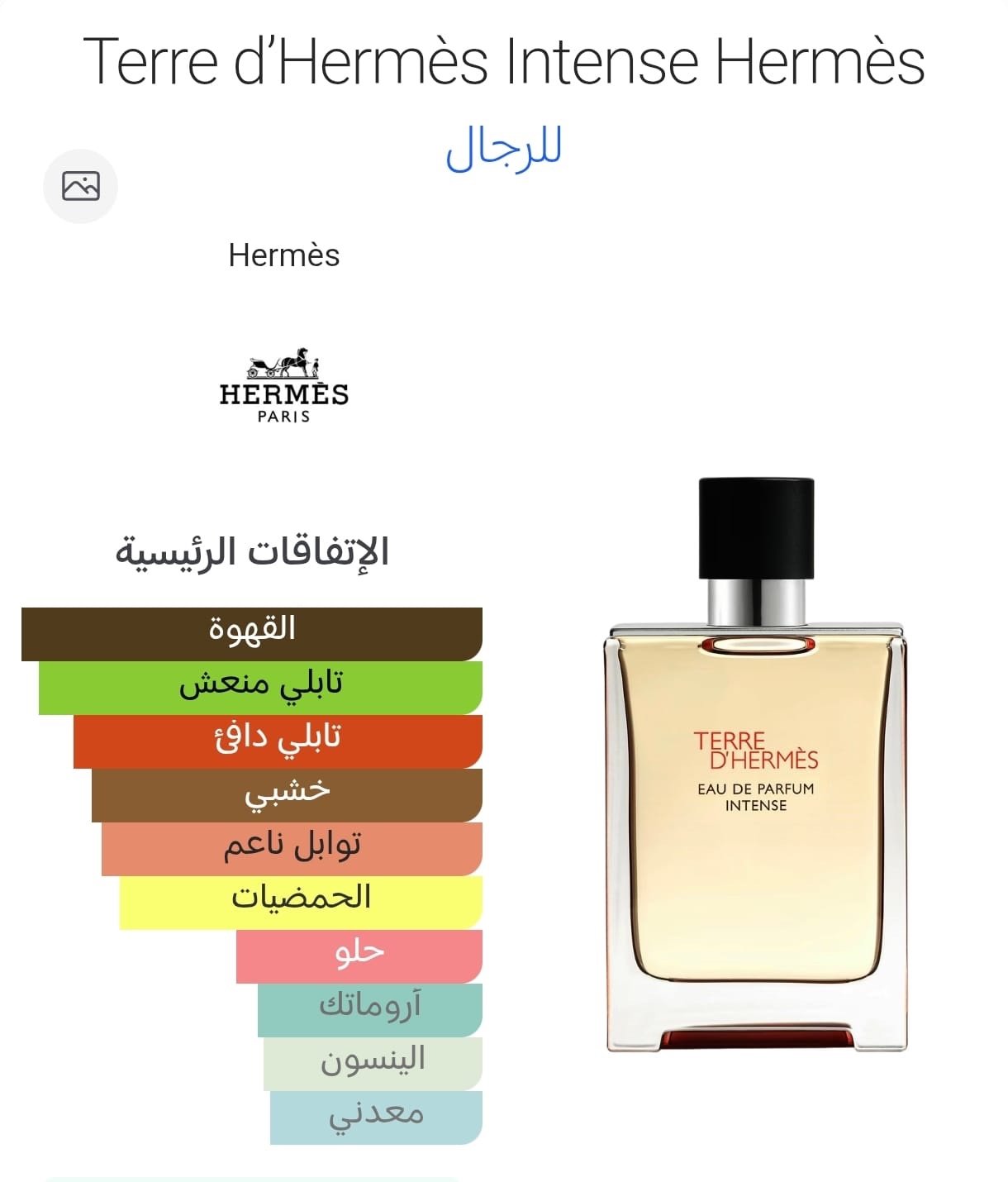Open the Hermès brand page link
This screenshot has height=1182, width=1008.
(x=283, y=255)
